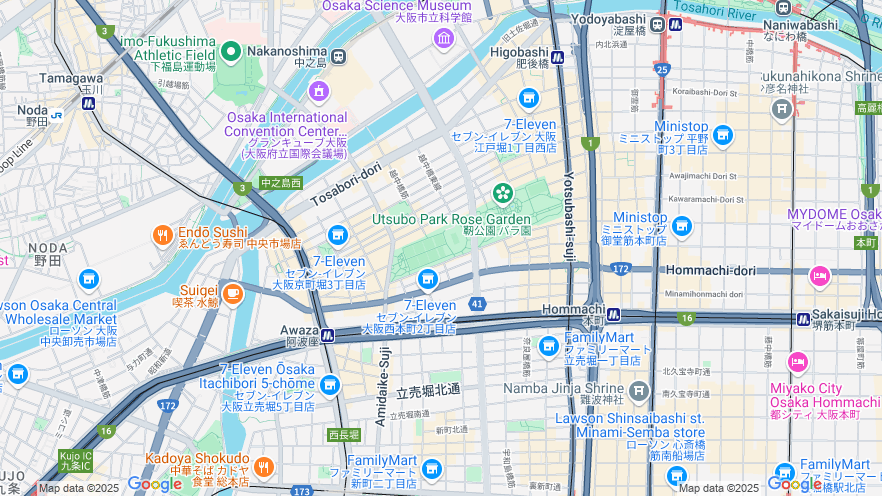The height and width of the screenshot is (496, 882).
Task: Tap the Osaka International Convention Center pin
Action: tap(318, 92)
